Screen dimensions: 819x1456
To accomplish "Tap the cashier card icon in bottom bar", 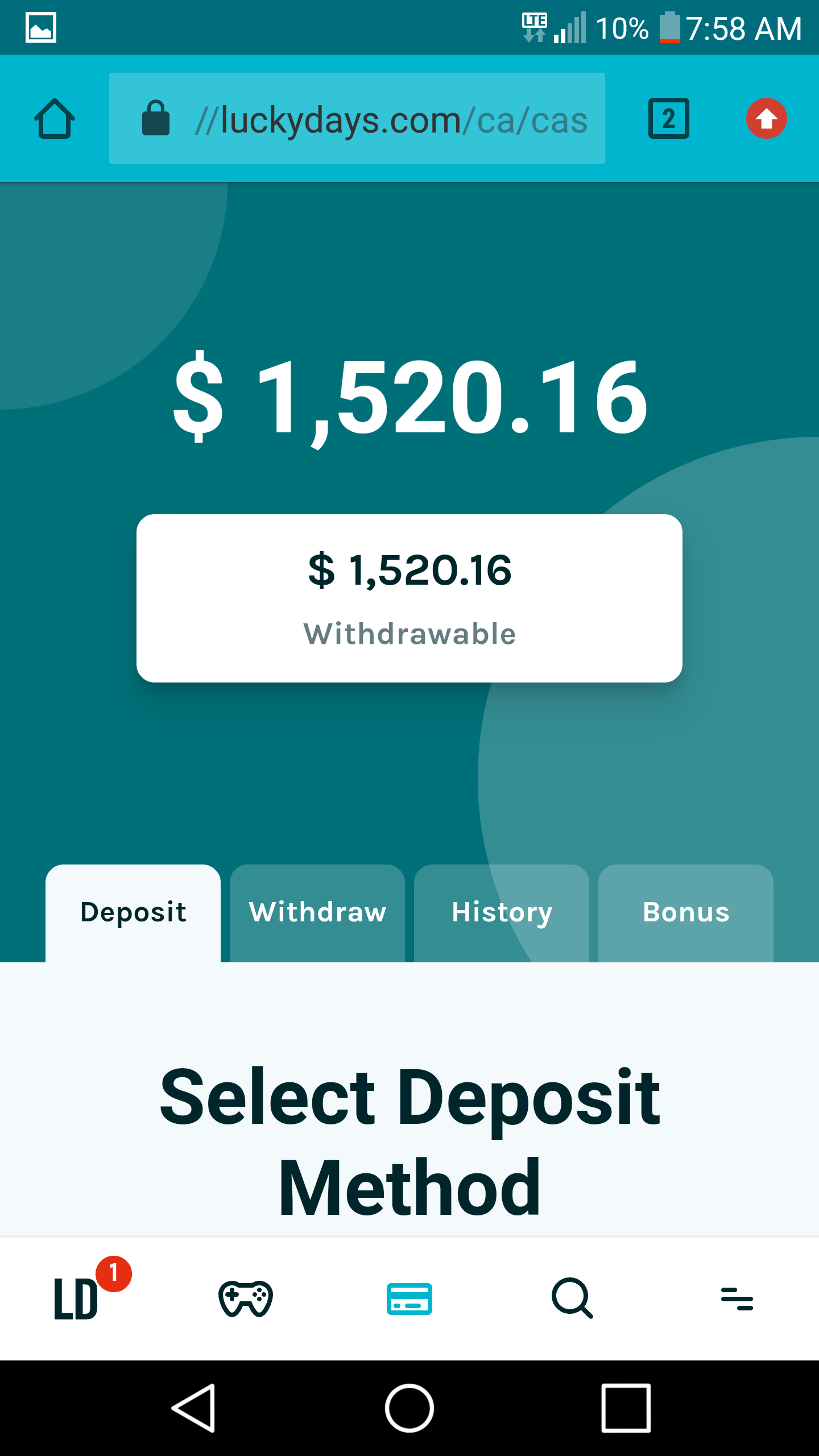I will (x=409, y=1298).
